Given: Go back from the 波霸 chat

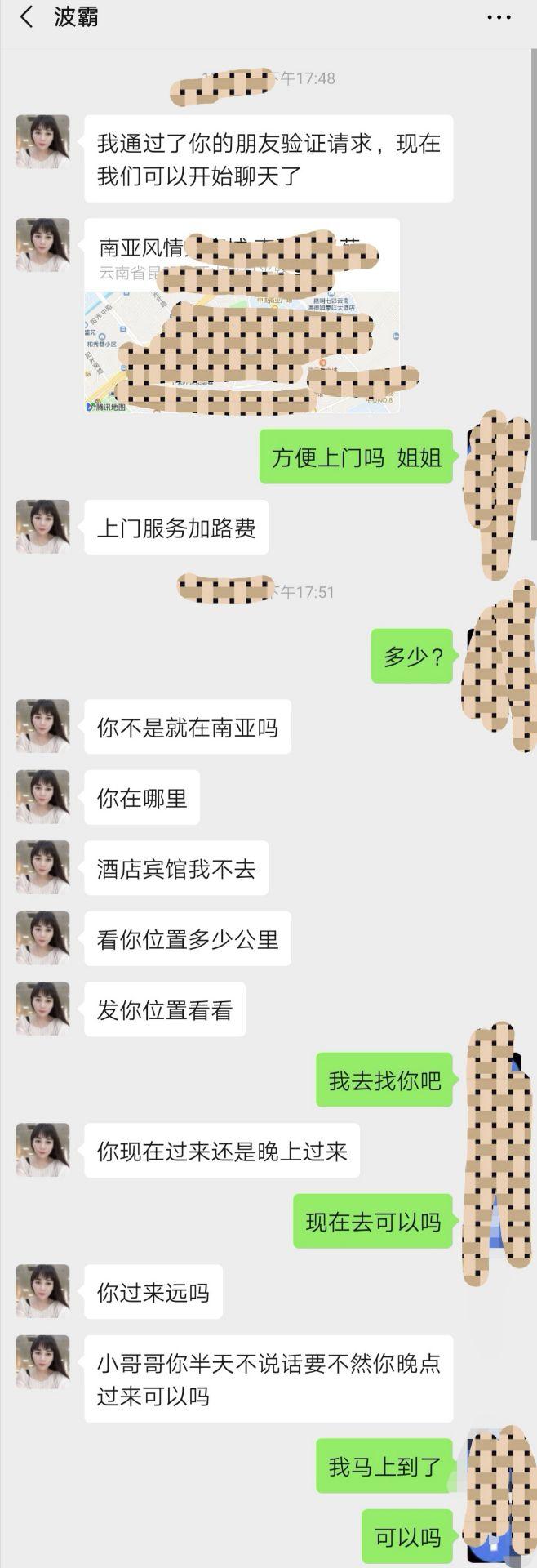Looking at the screenshot, I should pyautogui.click(x=26, y=17).
